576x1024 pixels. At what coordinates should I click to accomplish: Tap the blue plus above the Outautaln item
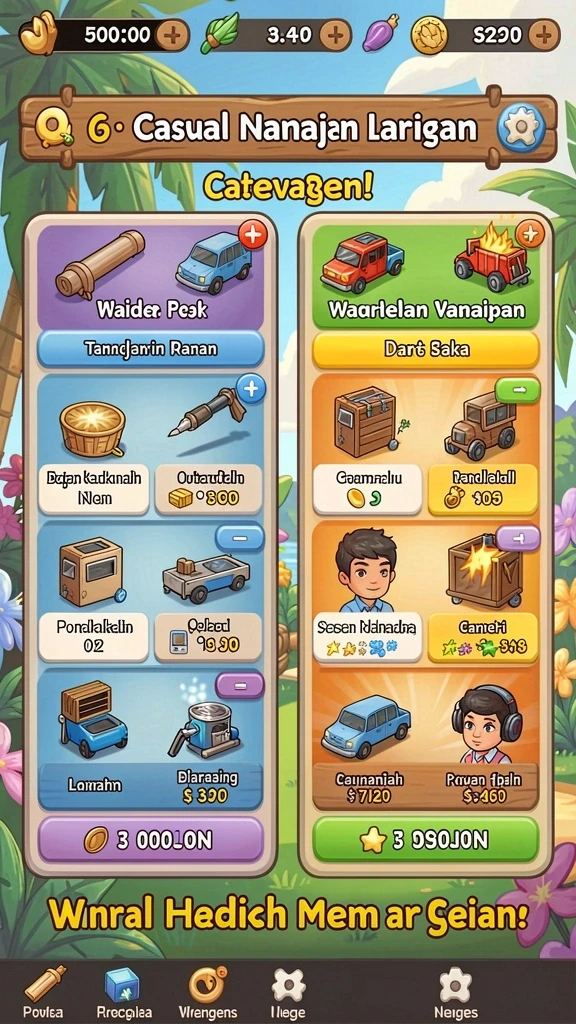tap(250, 390)
